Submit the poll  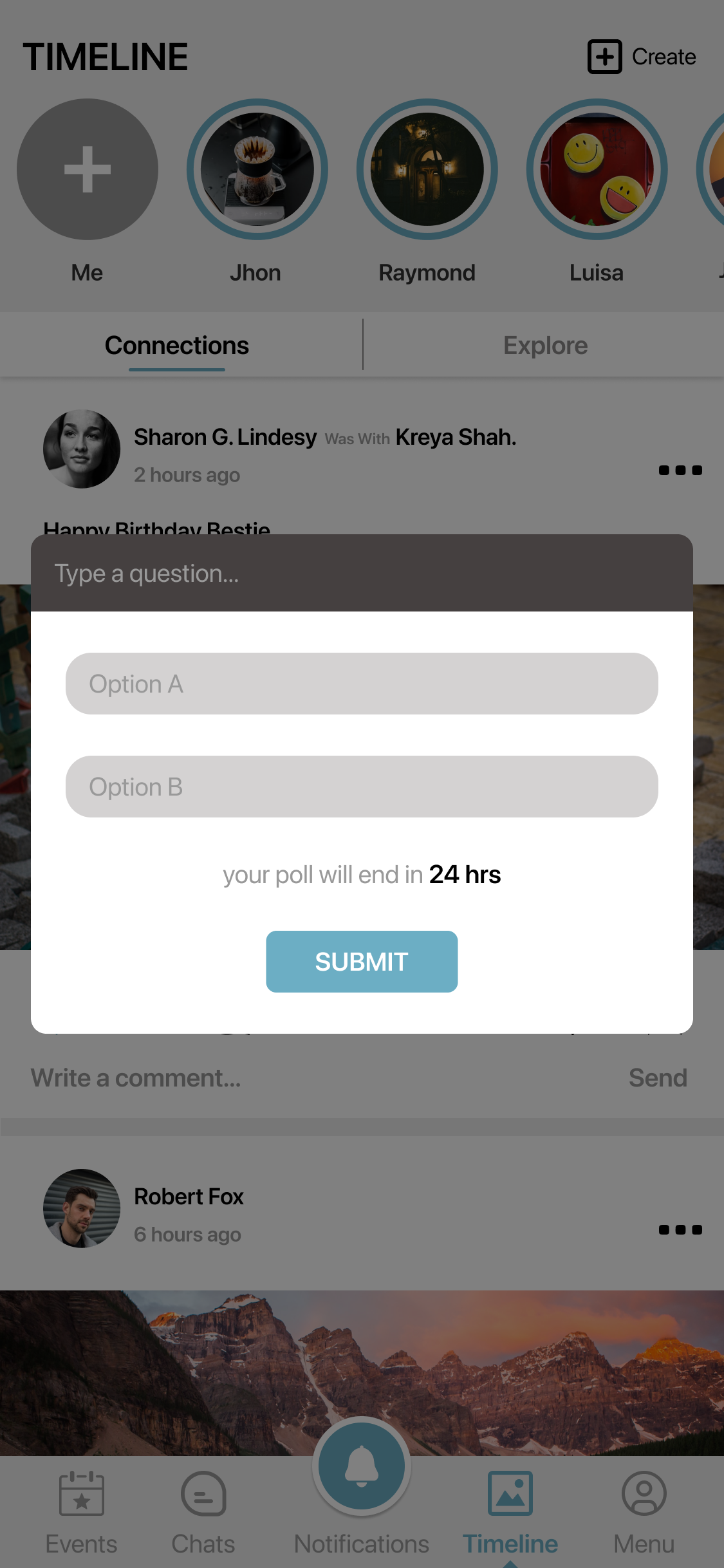362,962
